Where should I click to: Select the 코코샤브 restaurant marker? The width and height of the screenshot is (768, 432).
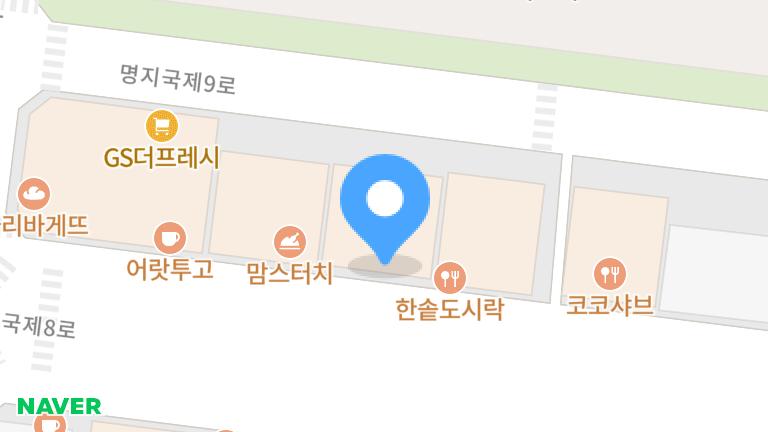[x=609, y=272]
